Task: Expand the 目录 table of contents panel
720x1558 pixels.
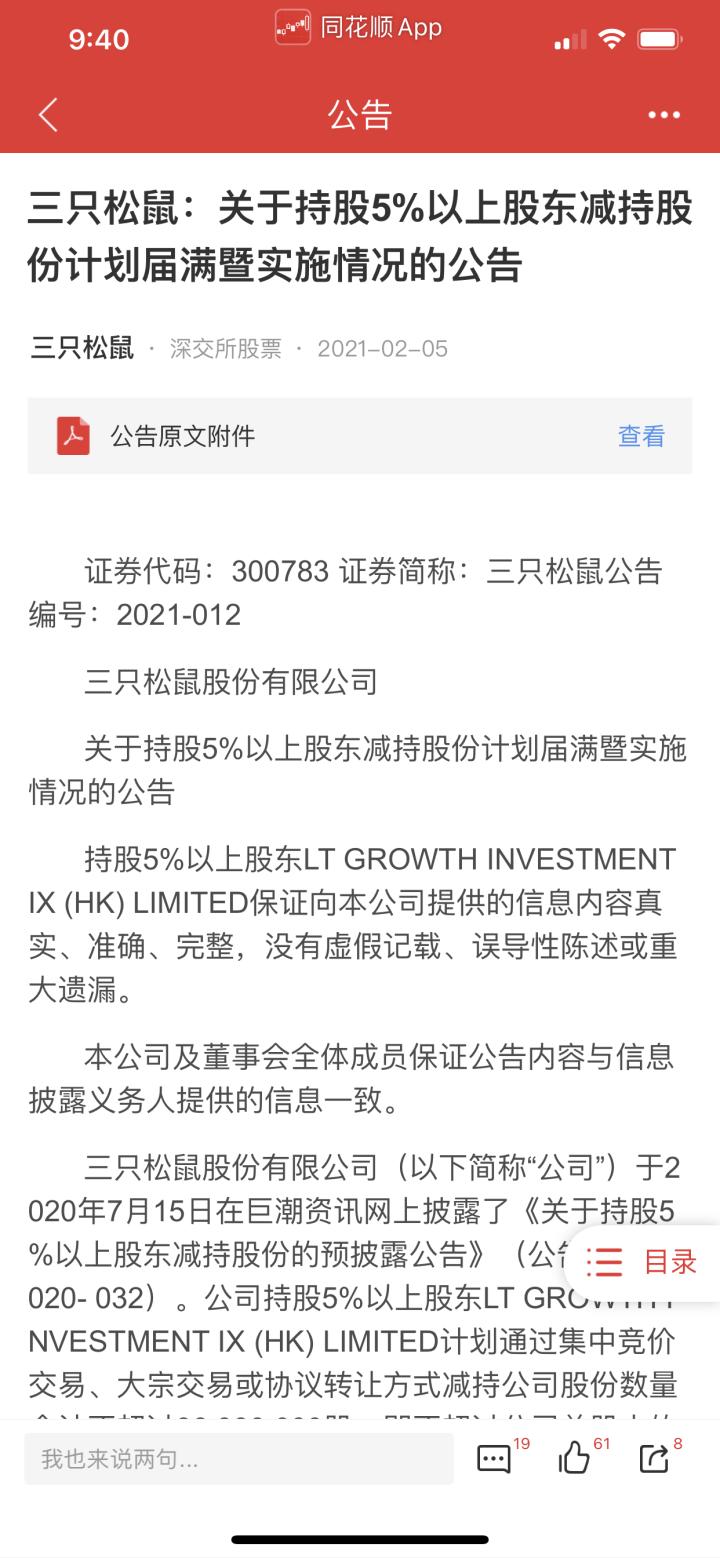Action: [640, 1264]
